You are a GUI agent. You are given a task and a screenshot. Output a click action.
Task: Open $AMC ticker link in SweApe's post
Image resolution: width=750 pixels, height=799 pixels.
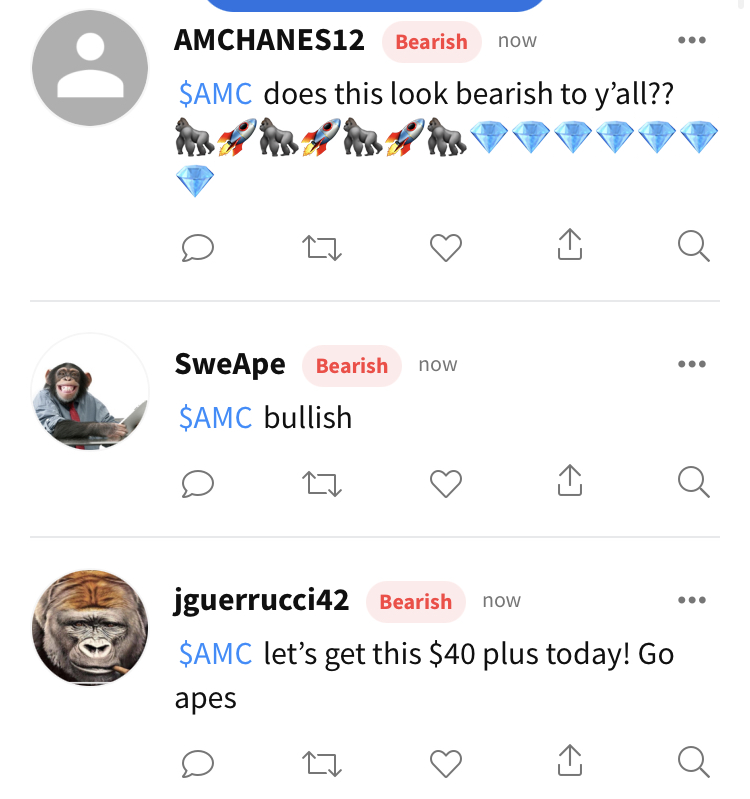[x=215, y=417]
